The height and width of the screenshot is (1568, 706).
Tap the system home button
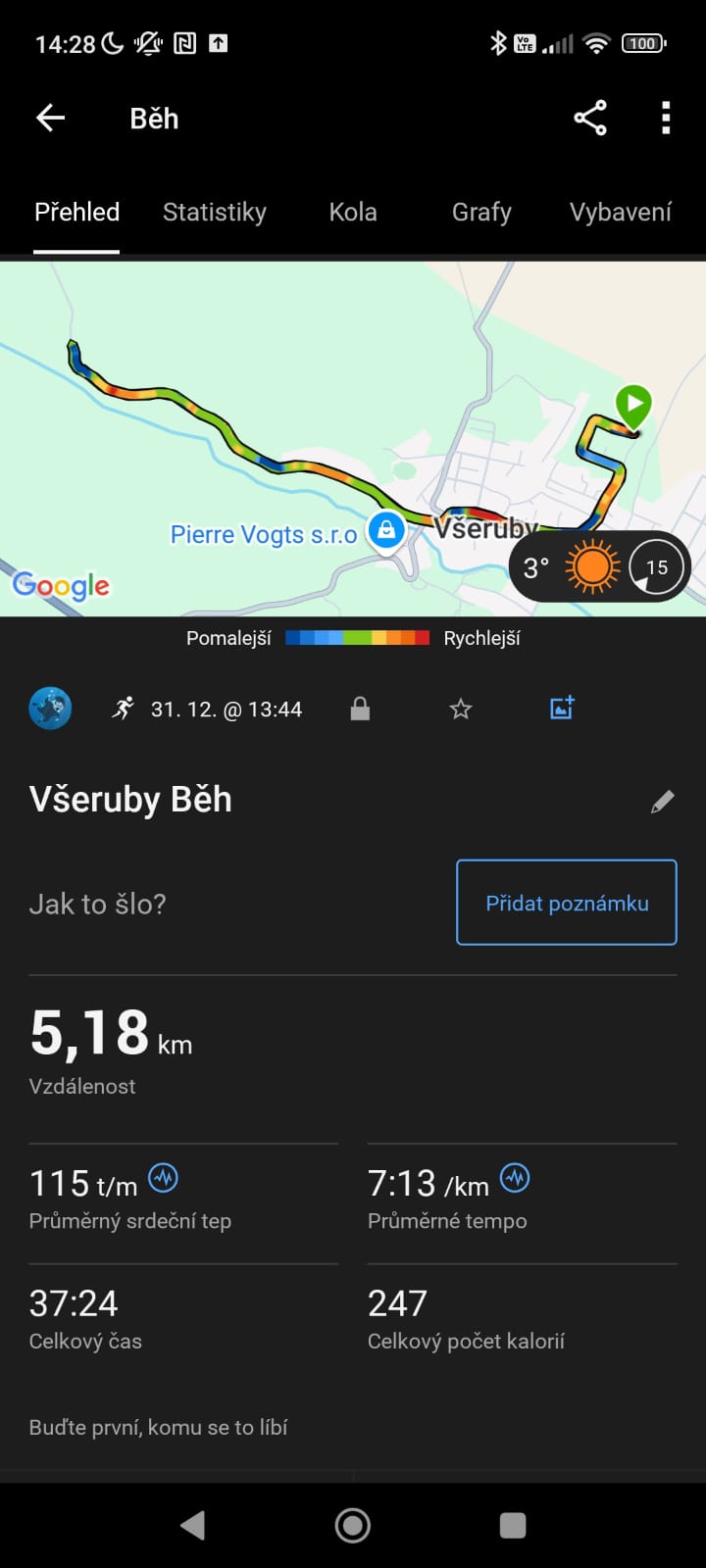[x=353, y=1525]
